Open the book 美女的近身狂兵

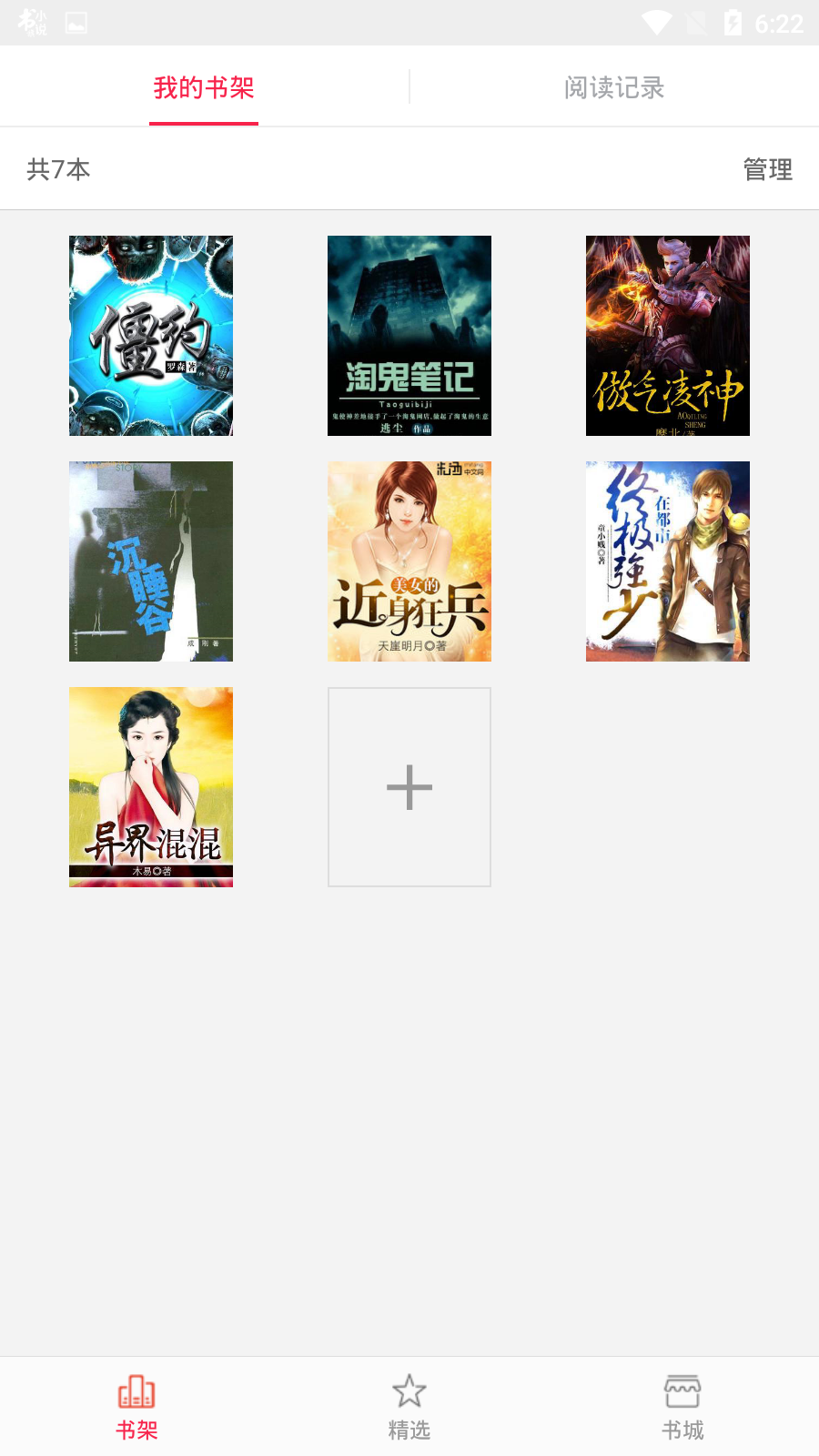tap(409, 561)
